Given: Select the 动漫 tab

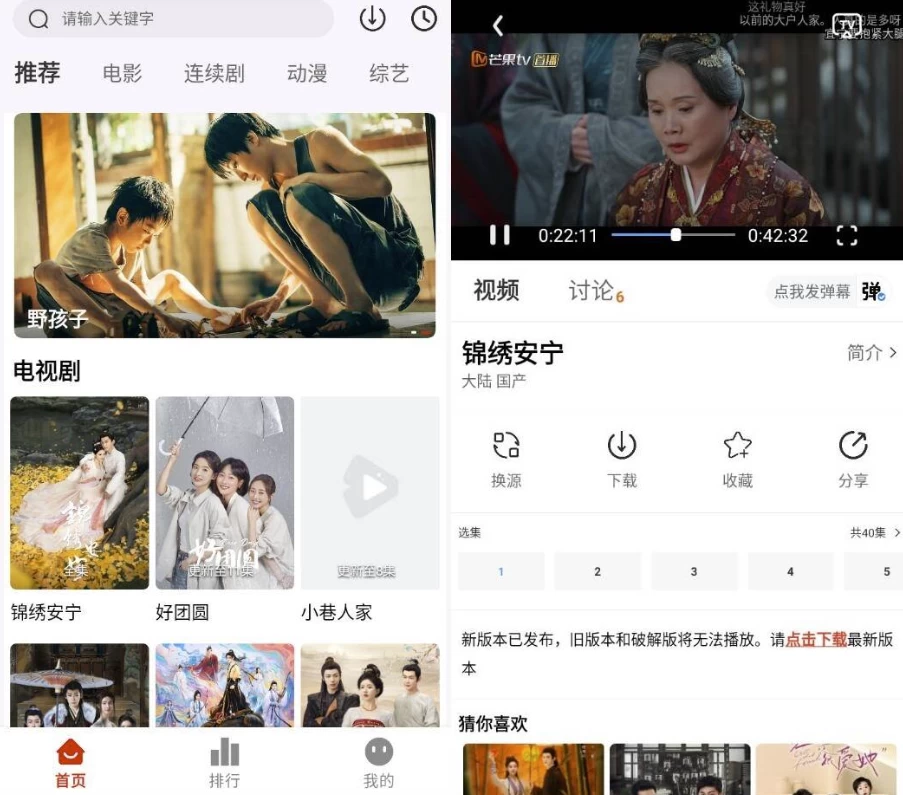Looking at the screenshot, I should [x=307, y=73].
